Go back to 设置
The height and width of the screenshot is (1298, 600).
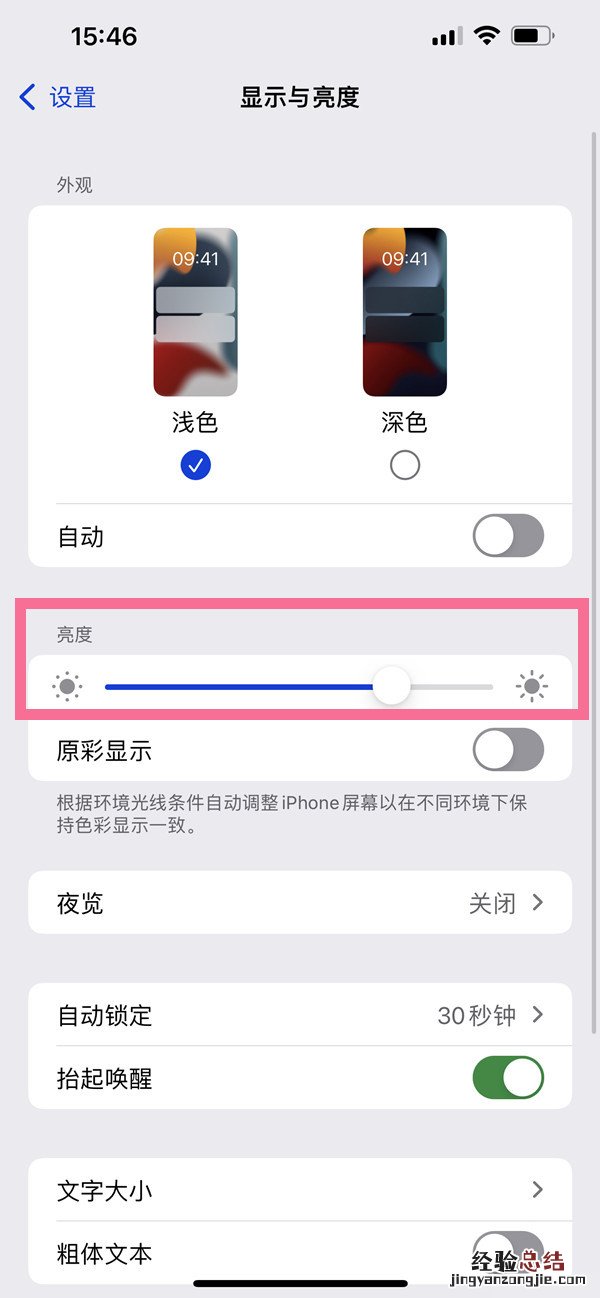[x=58, y=97]
